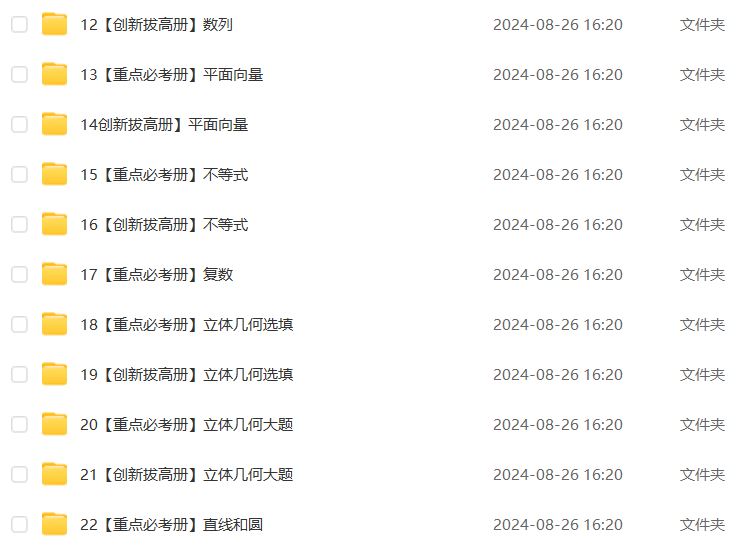The width and height of the screenshot is (739, 546).
Task: Tick the checkbox for 21【创新拔高册】立体几何大题
Action: click(x=19, y=474)
